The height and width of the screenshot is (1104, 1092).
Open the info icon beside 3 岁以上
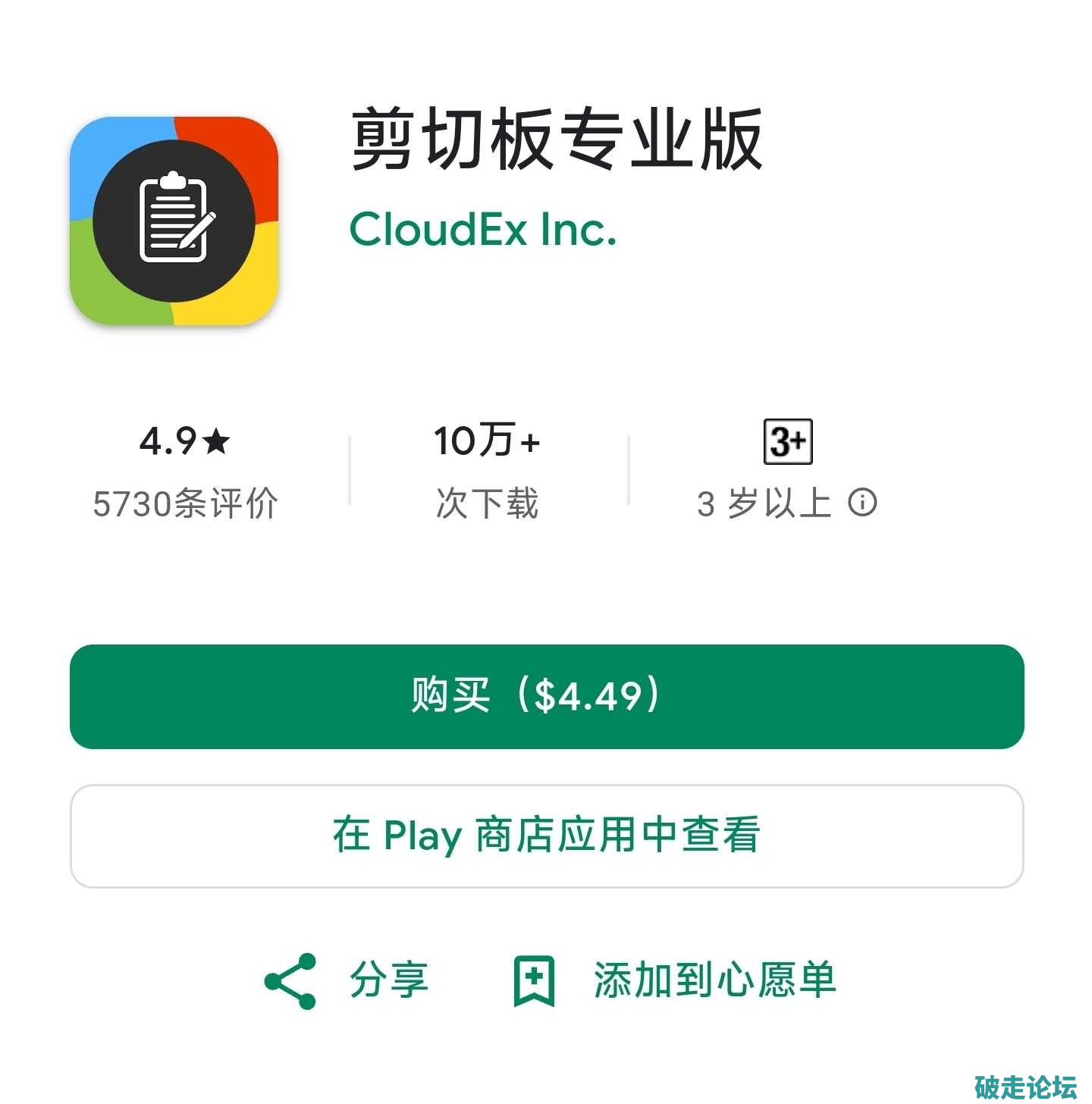tap(862, 502)
